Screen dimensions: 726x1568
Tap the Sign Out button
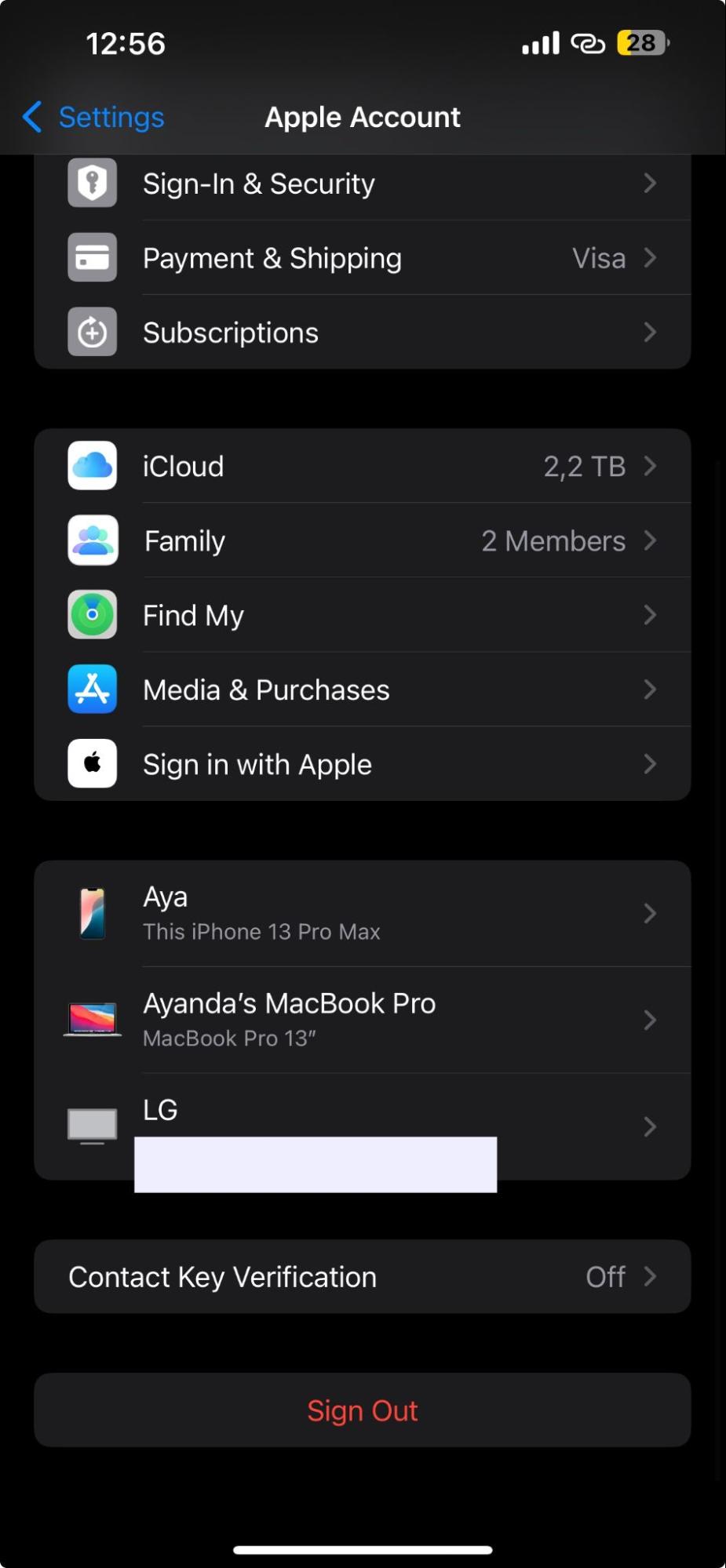point(362,1410)
